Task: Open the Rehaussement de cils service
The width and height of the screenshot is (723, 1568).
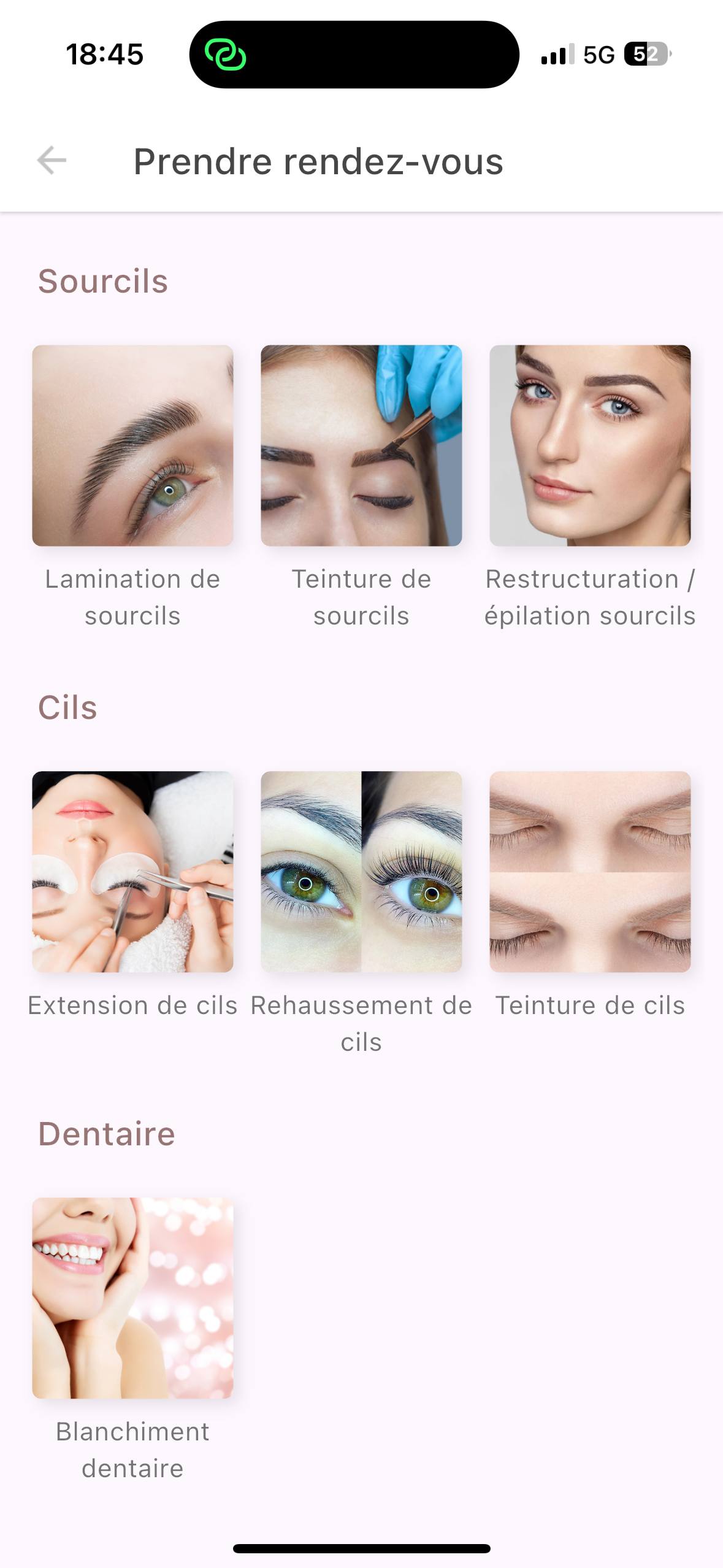Action: pos(361,874)
